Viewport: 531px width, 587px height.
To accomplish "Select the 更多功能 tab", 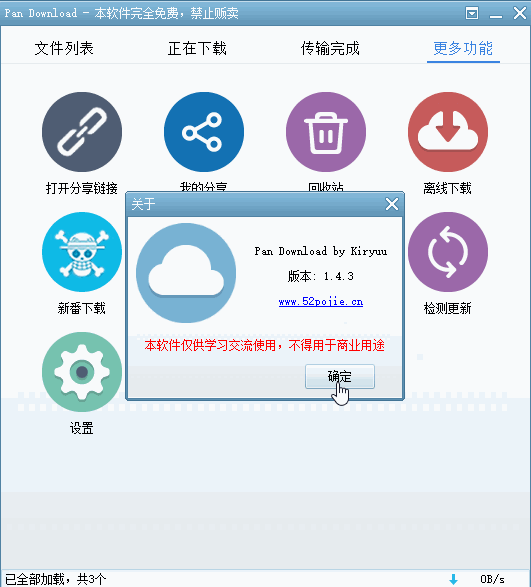I will pos(463,49).
